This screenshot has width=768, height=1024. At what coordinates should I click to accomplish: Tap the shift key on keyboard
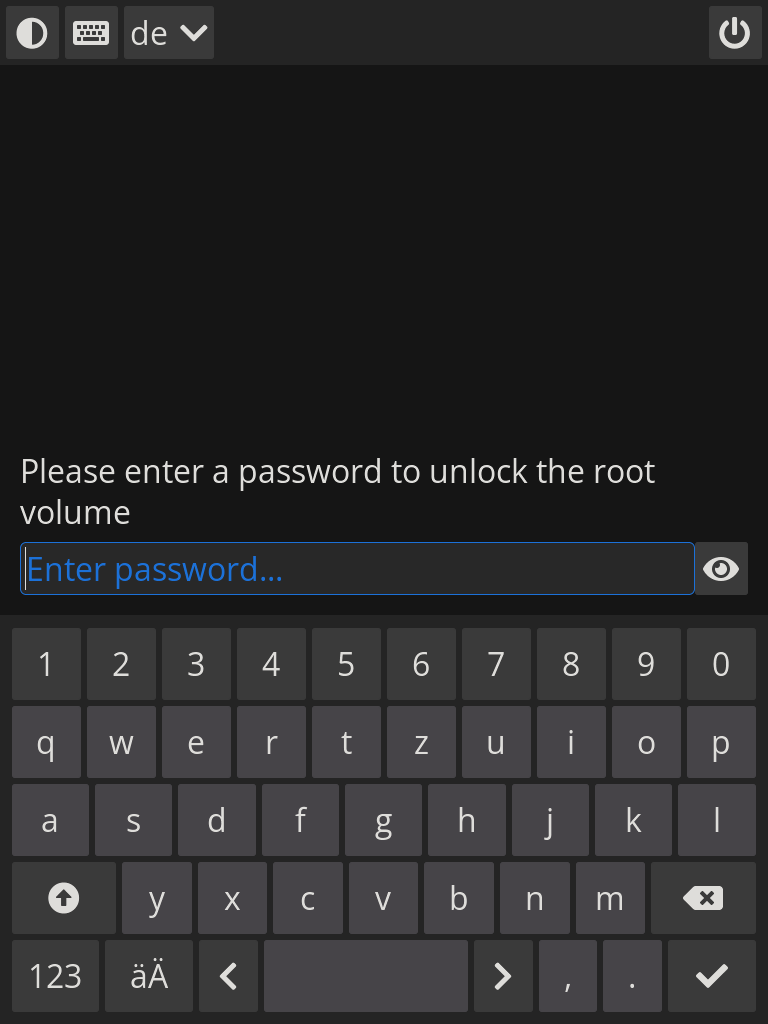63,898
